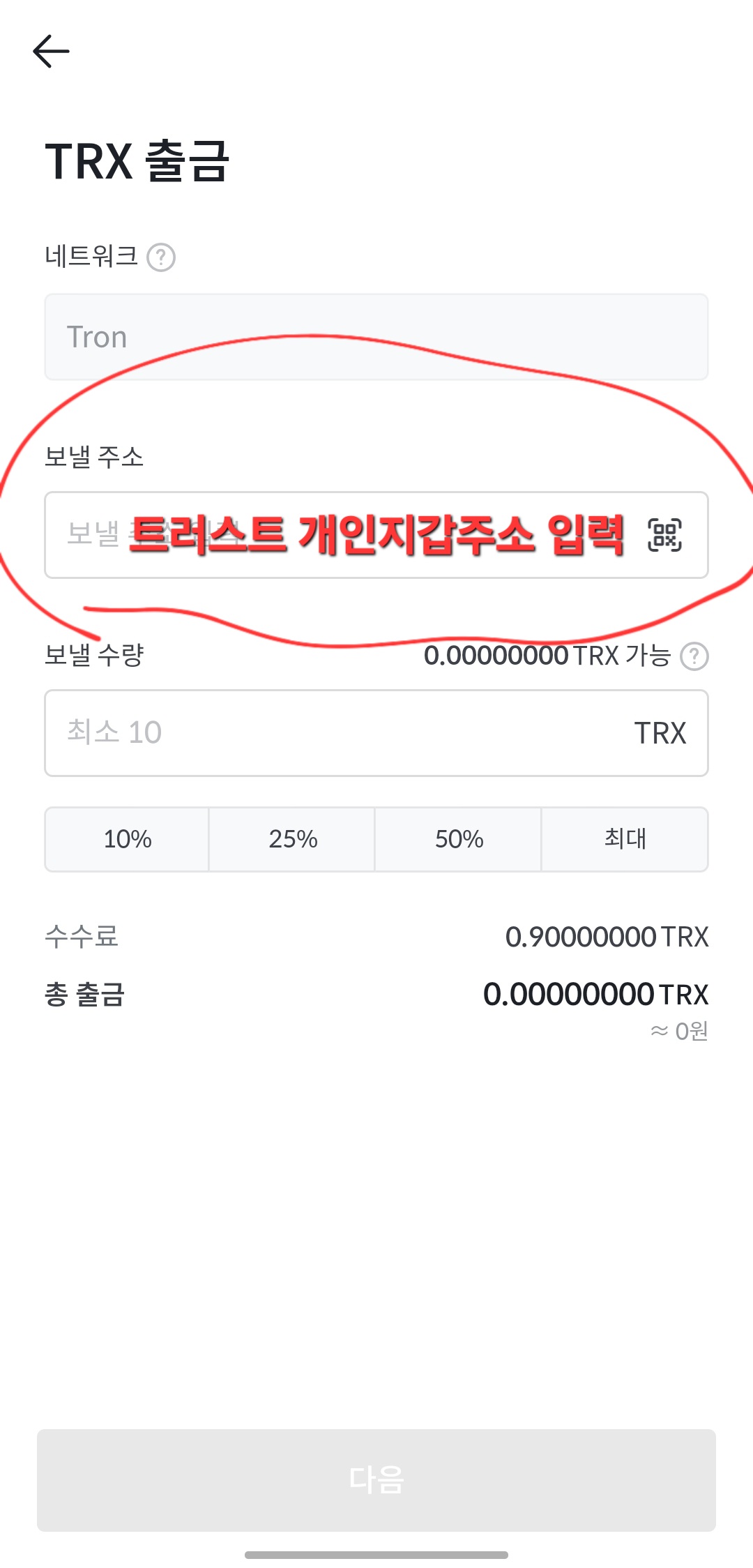
Task: Open the help icon beside TRX 가능
Action: point(694,656)
